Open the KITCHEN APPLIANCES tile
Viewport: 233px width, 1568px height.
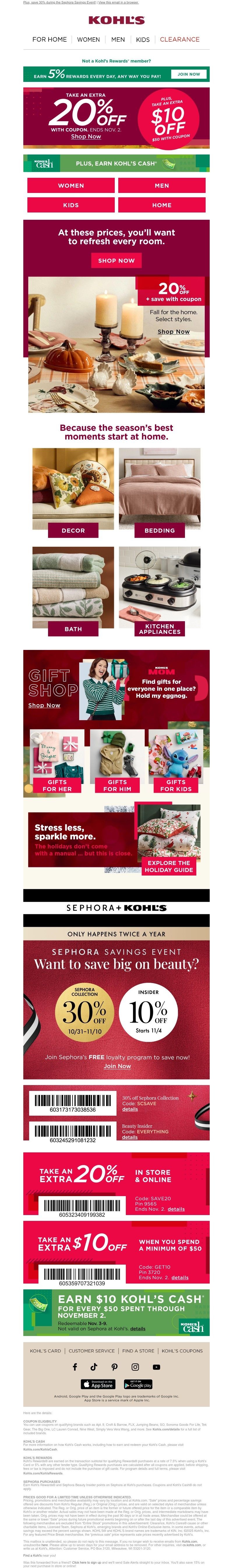point(159,629)
